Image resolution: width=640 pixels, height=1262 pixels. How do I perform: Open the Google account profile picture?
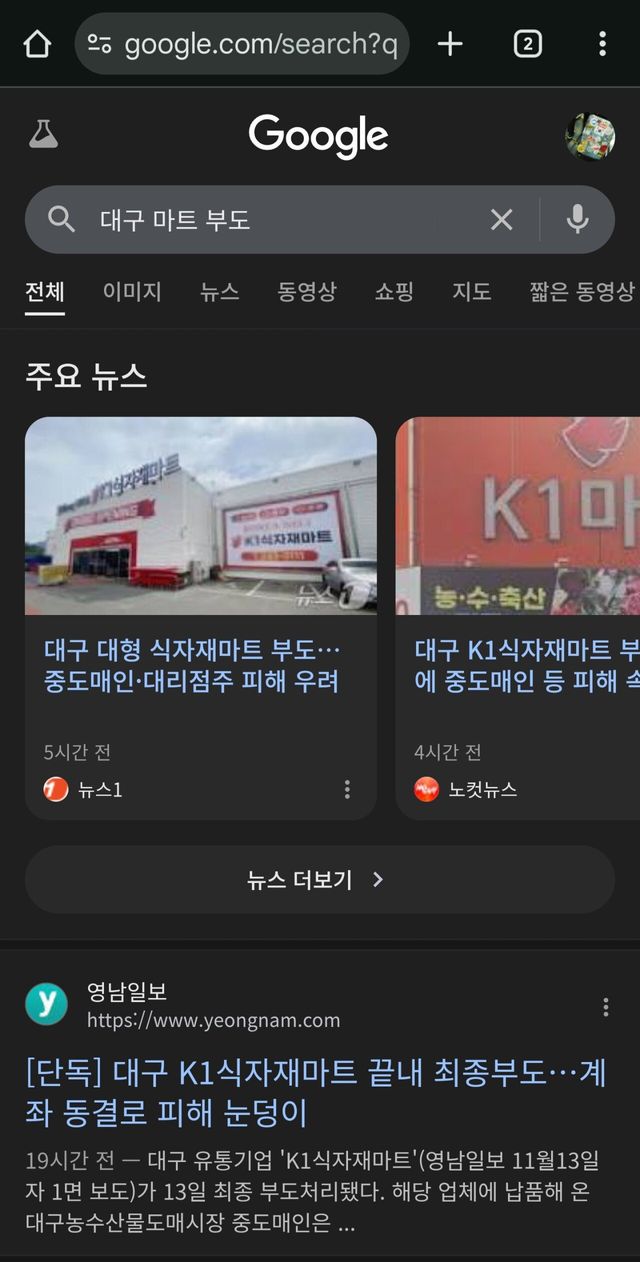click(590, 136)
